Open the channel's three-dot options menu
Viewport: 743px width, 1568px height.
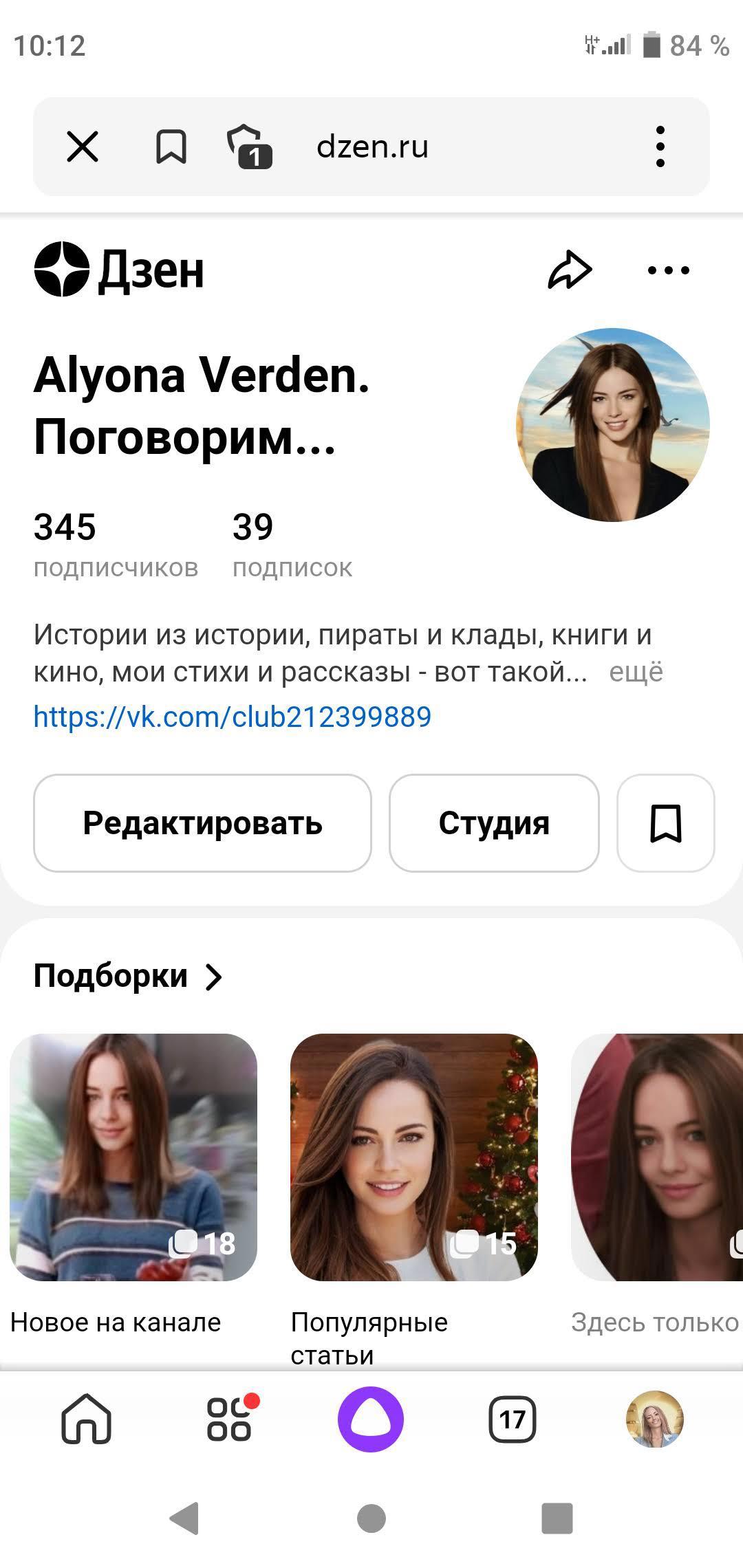[x=668, y=270]
